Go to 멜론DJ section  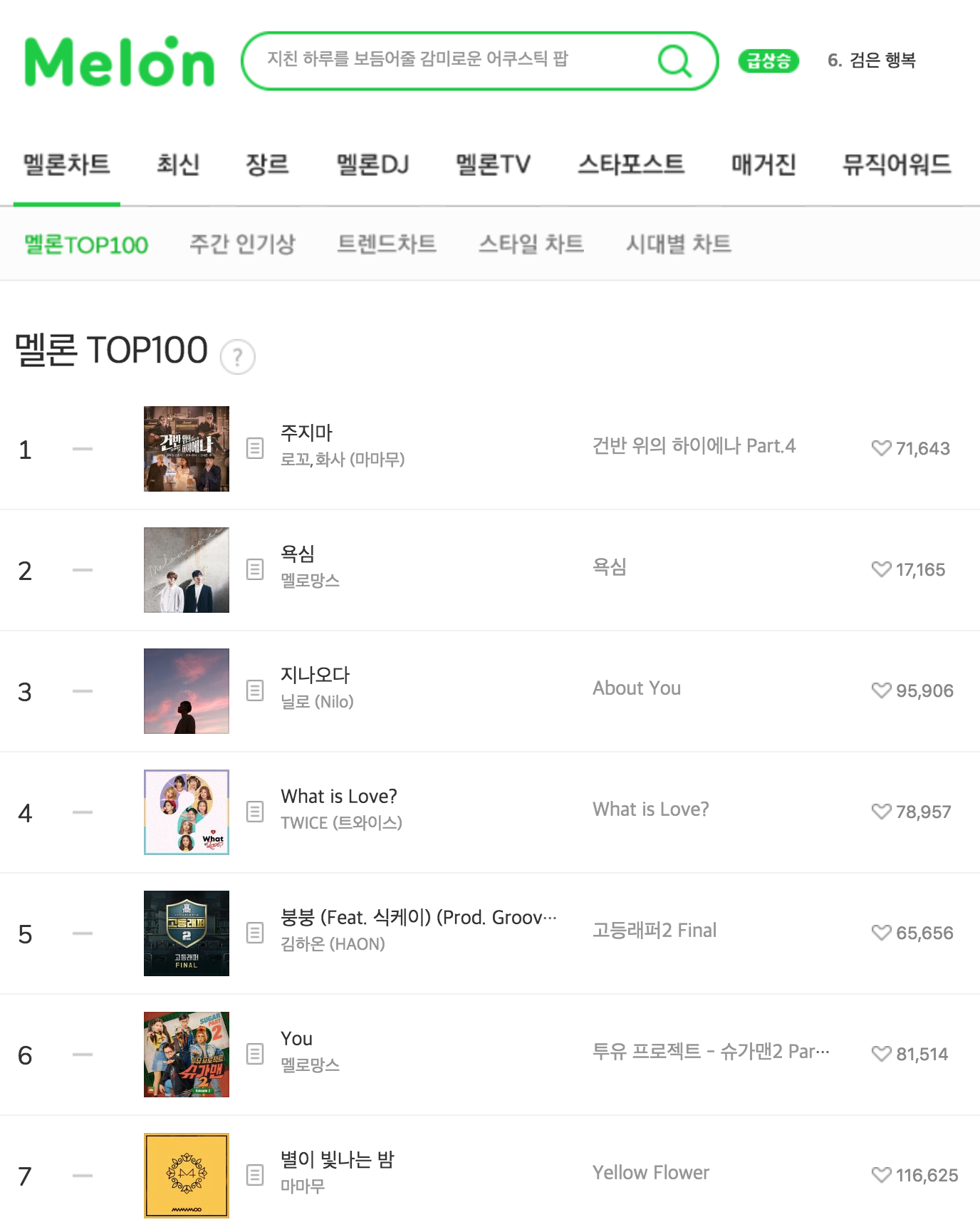click(x=372, y=165)
